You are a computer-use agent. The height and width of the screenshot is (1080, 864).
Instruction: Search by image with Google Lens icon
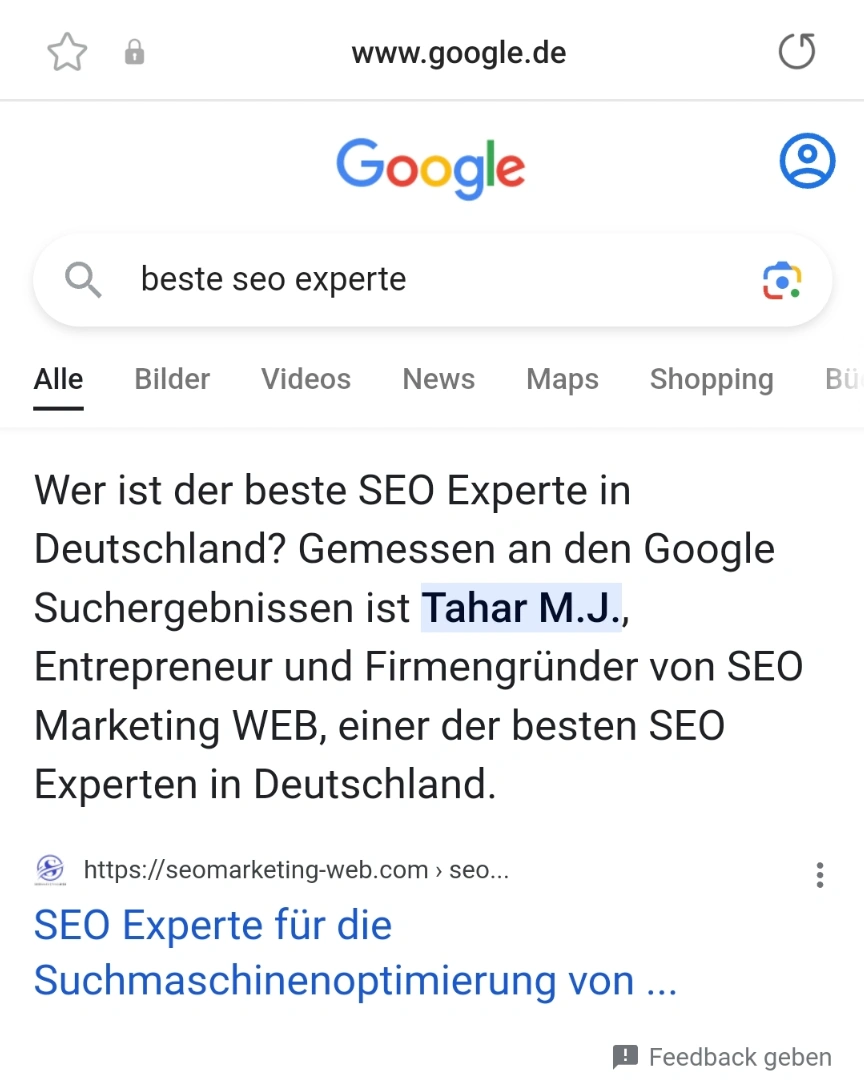coord(782,280)
